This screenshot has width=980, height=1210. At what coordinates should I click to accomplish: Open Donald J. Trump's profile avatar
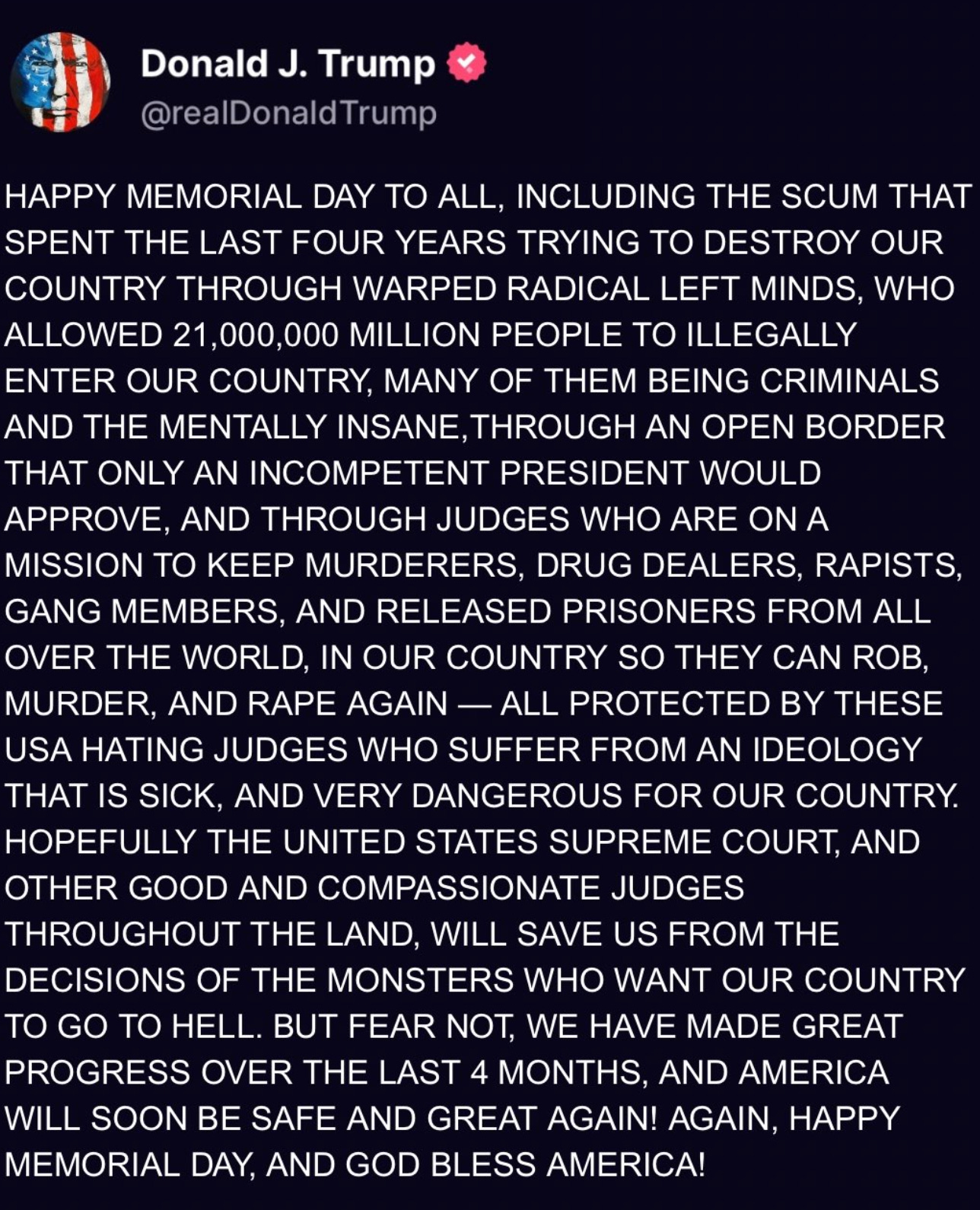pyautogui.click(x=61, y=82)
